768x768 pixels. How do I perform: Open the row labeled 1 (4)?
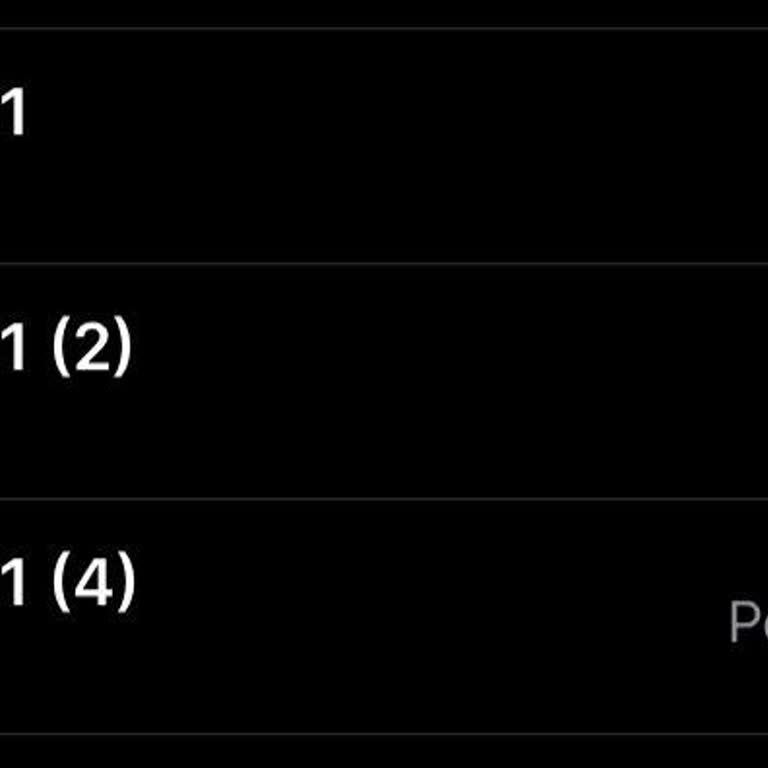point(68,584)
